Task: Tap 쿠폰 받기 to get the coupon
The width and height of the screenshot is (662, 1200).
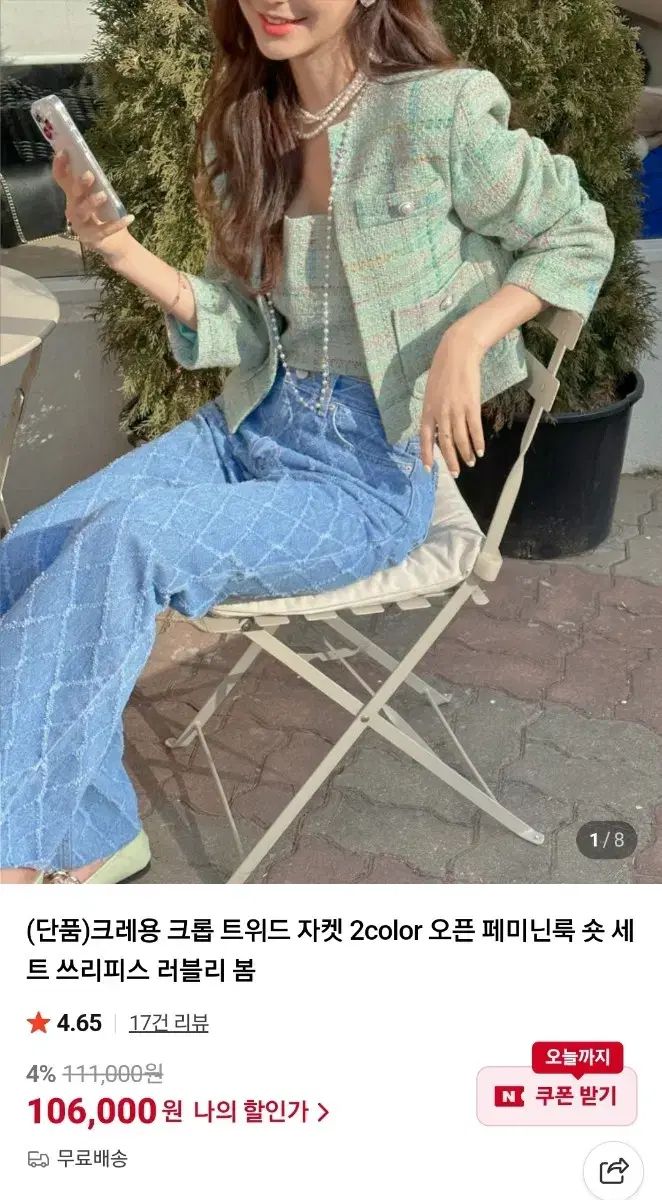Action: pyautogui.click(x=557, y=1096)
